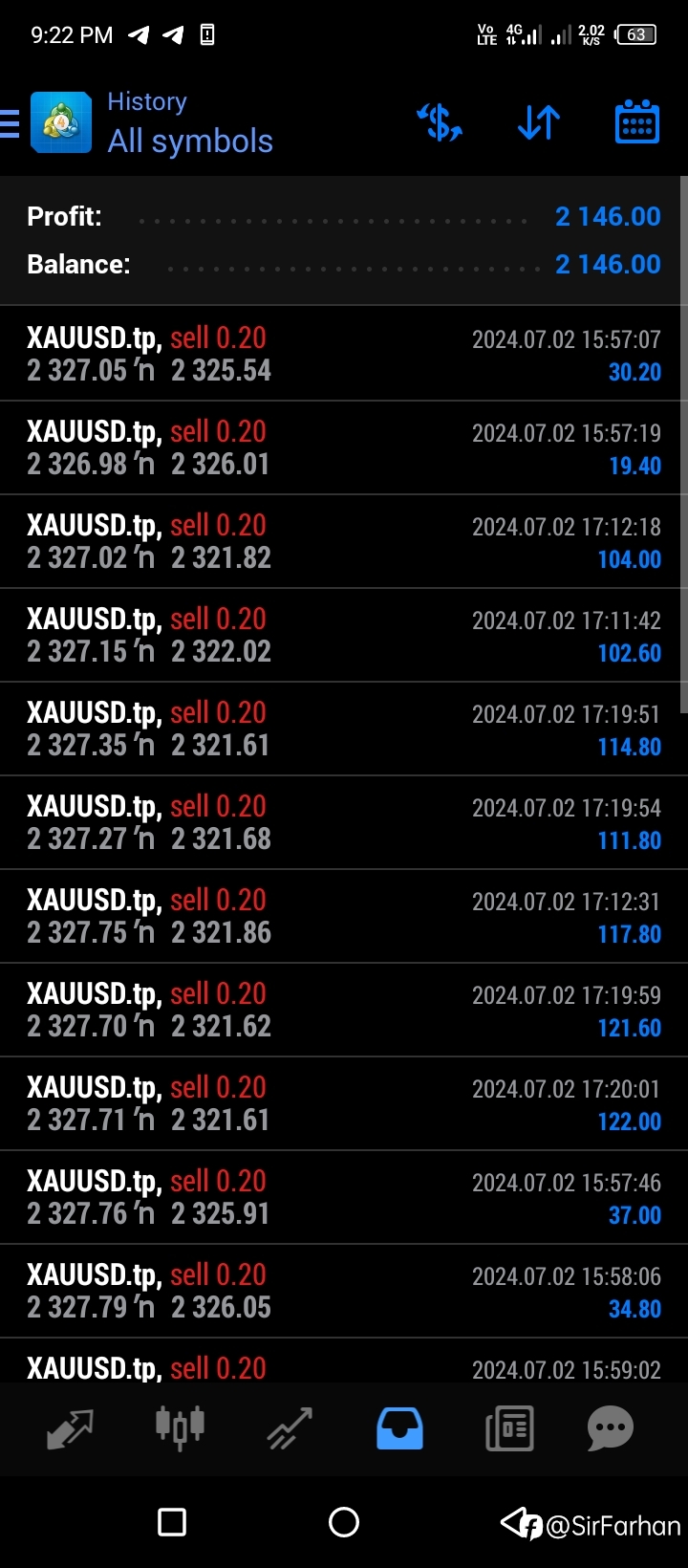
Task: Change the history sort order
Action: (x=539, y=123)
